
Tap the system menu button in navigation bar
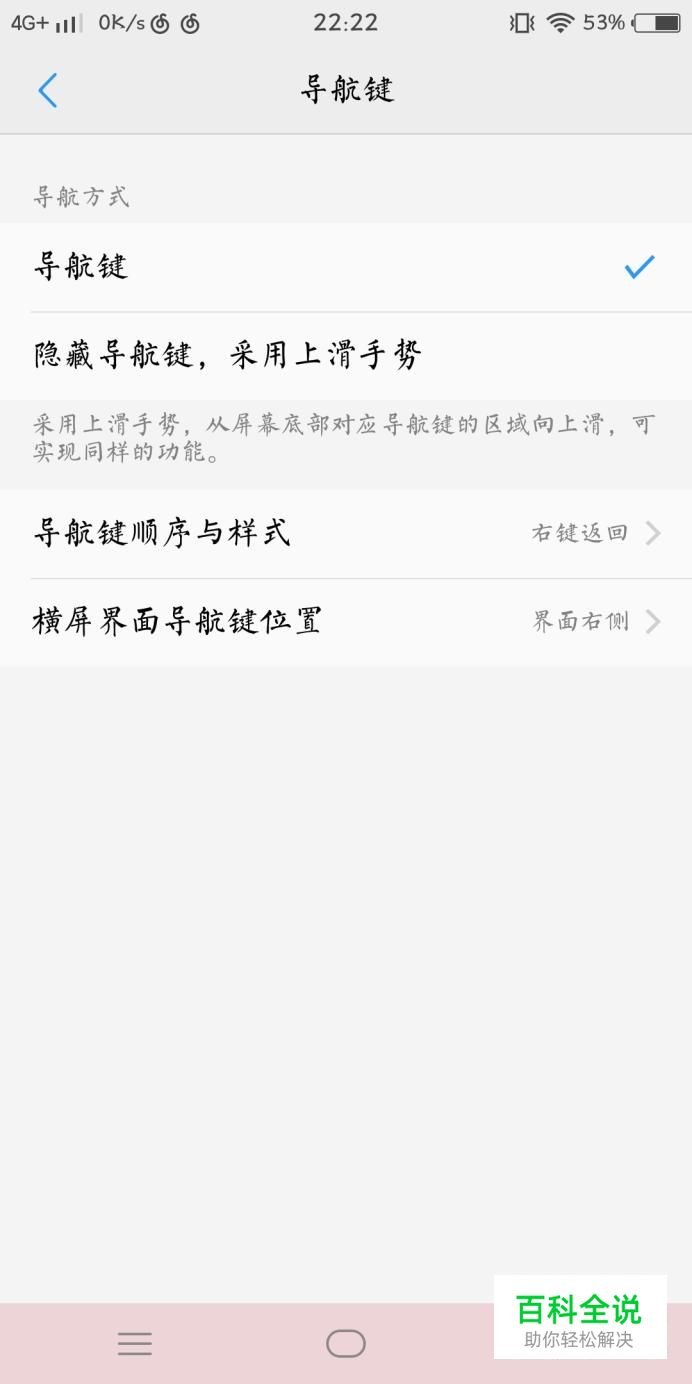135,1344
